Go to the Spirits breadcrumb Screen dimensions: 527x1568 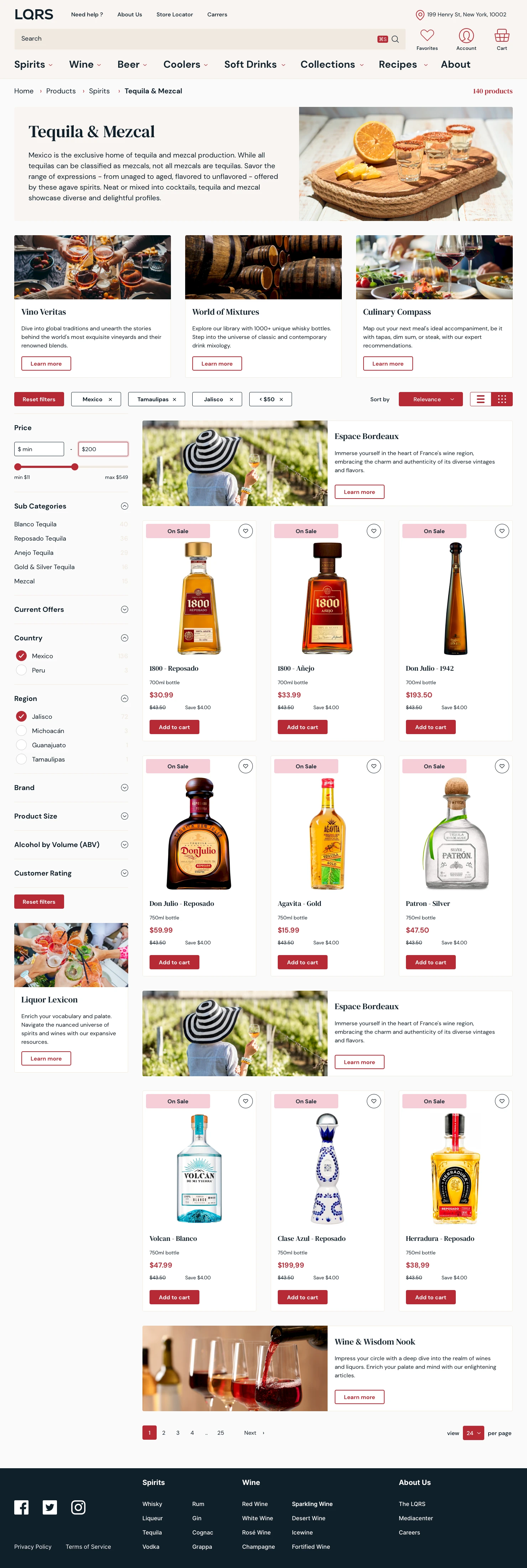99,91
